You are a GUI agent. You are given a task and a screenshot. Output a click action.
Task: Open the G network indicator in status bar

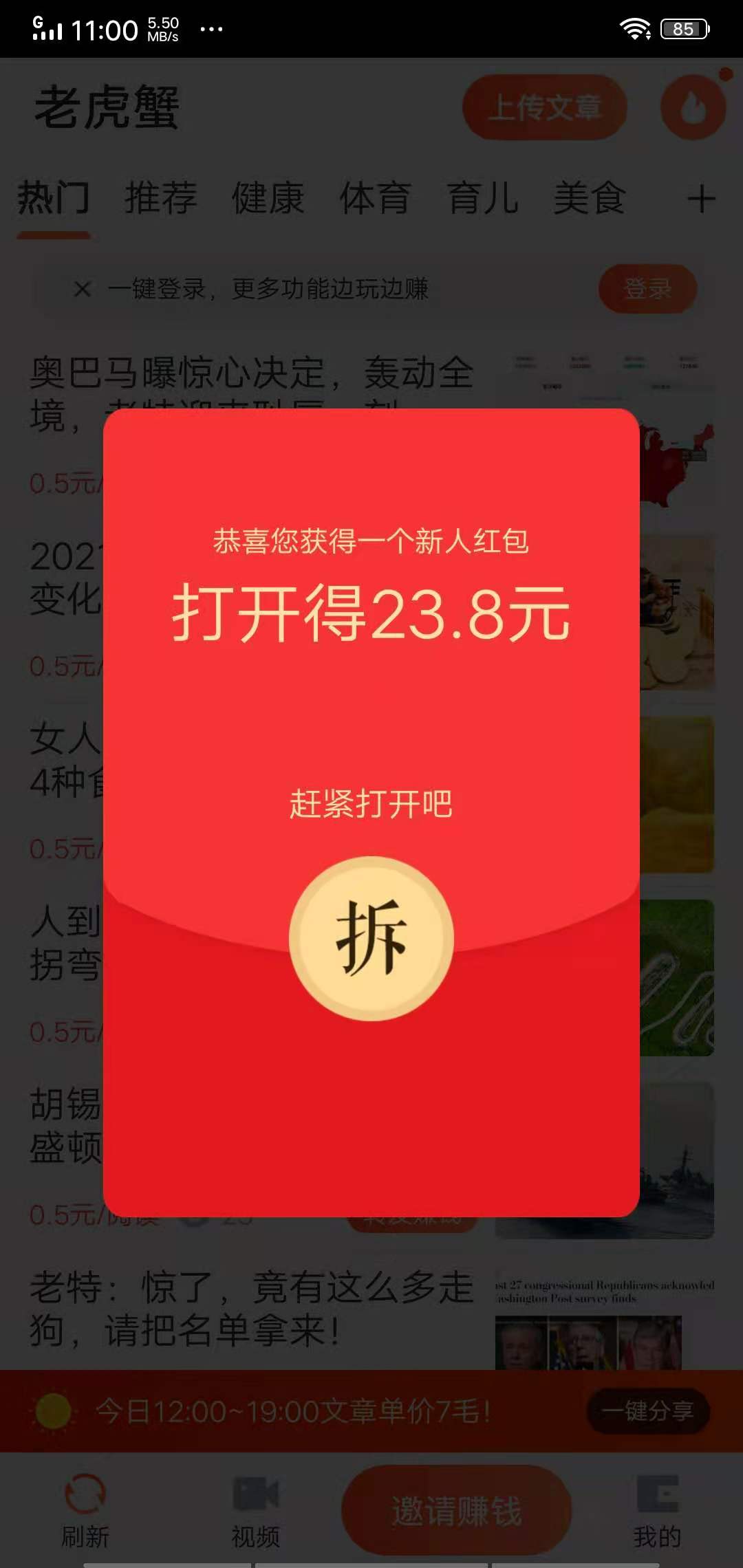pos(38,21)
